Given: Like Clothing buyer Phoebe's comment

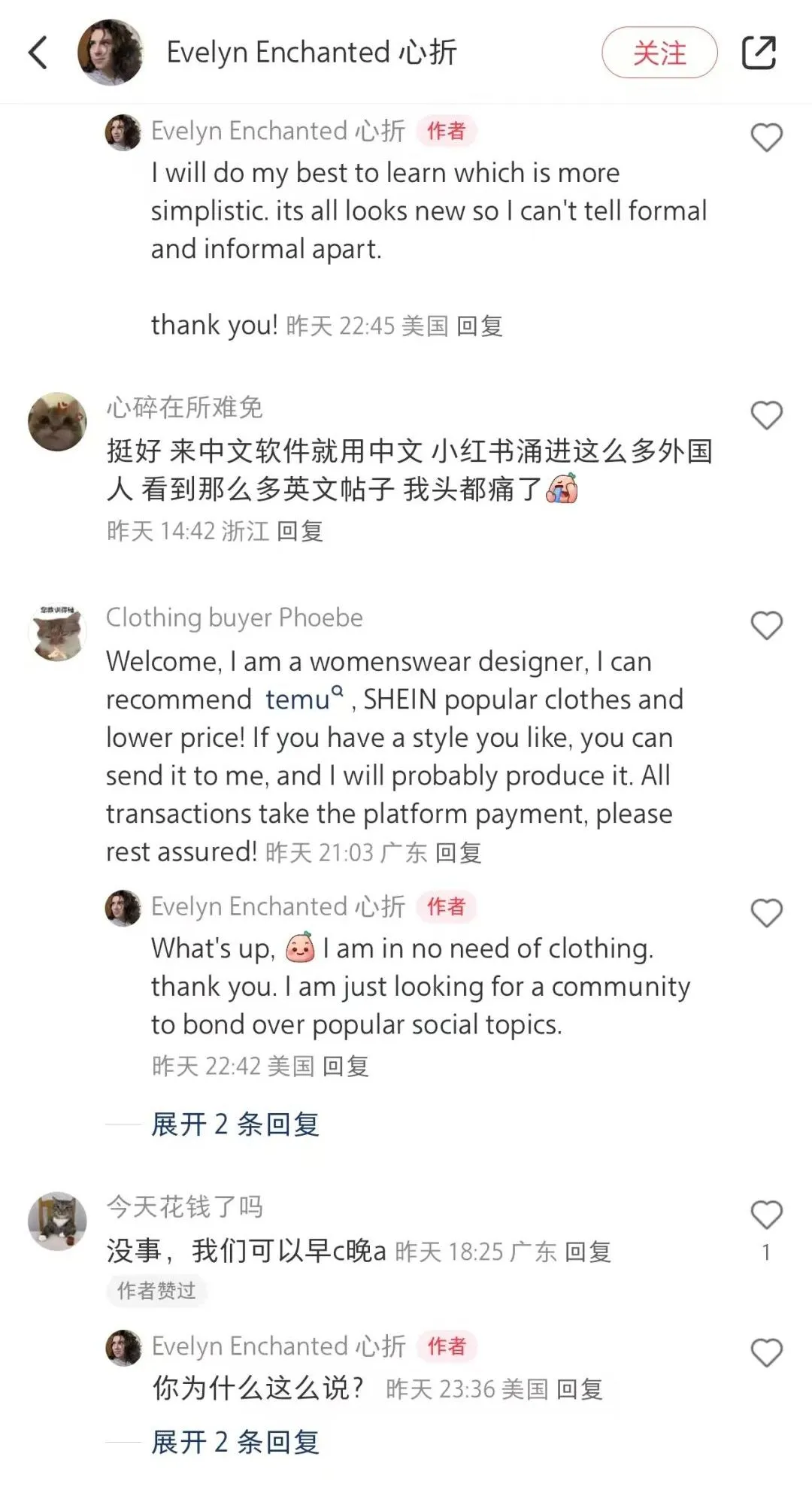Looking at the screenshot, I should click(766, 626).
